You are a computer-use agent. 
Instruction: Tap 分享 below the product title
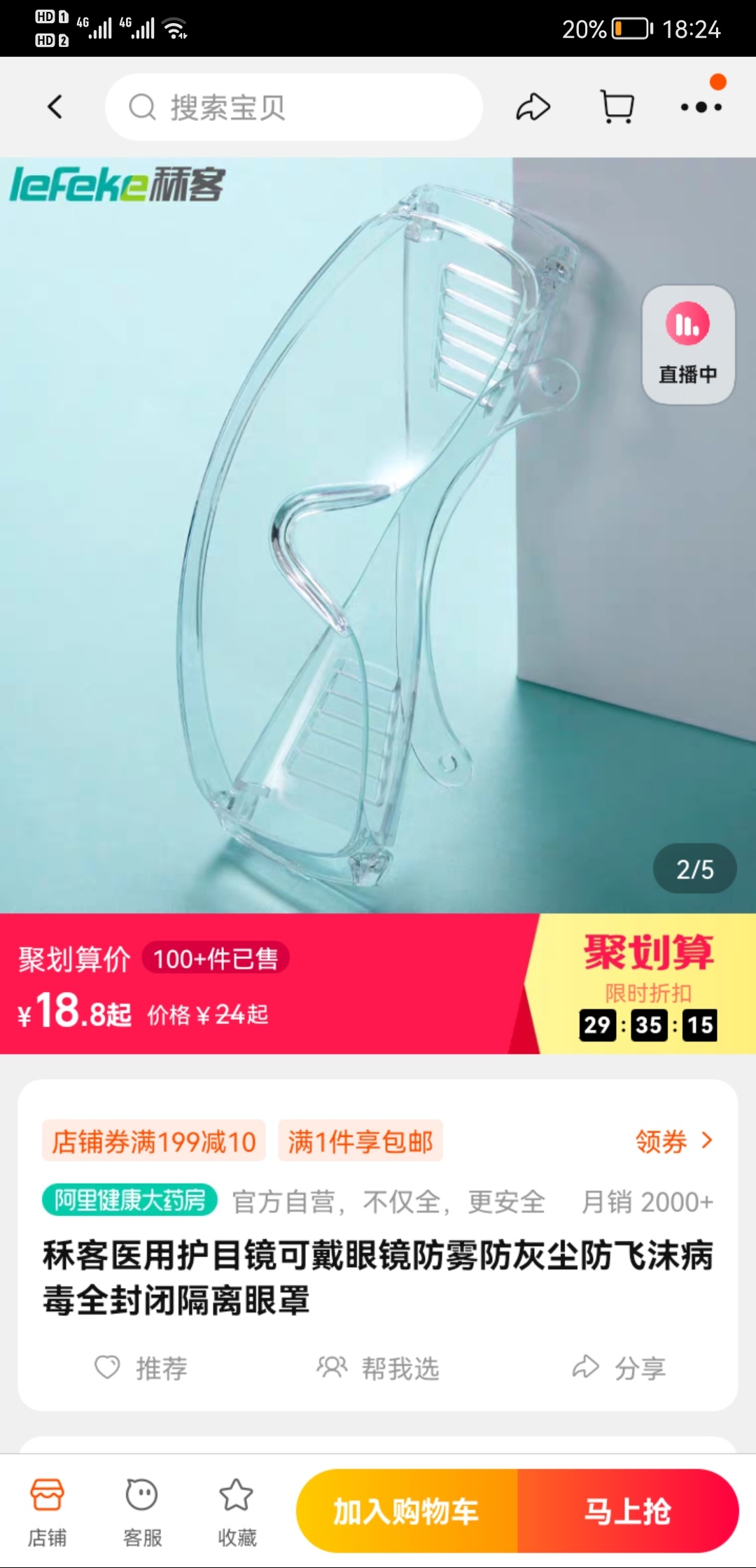619,1368
